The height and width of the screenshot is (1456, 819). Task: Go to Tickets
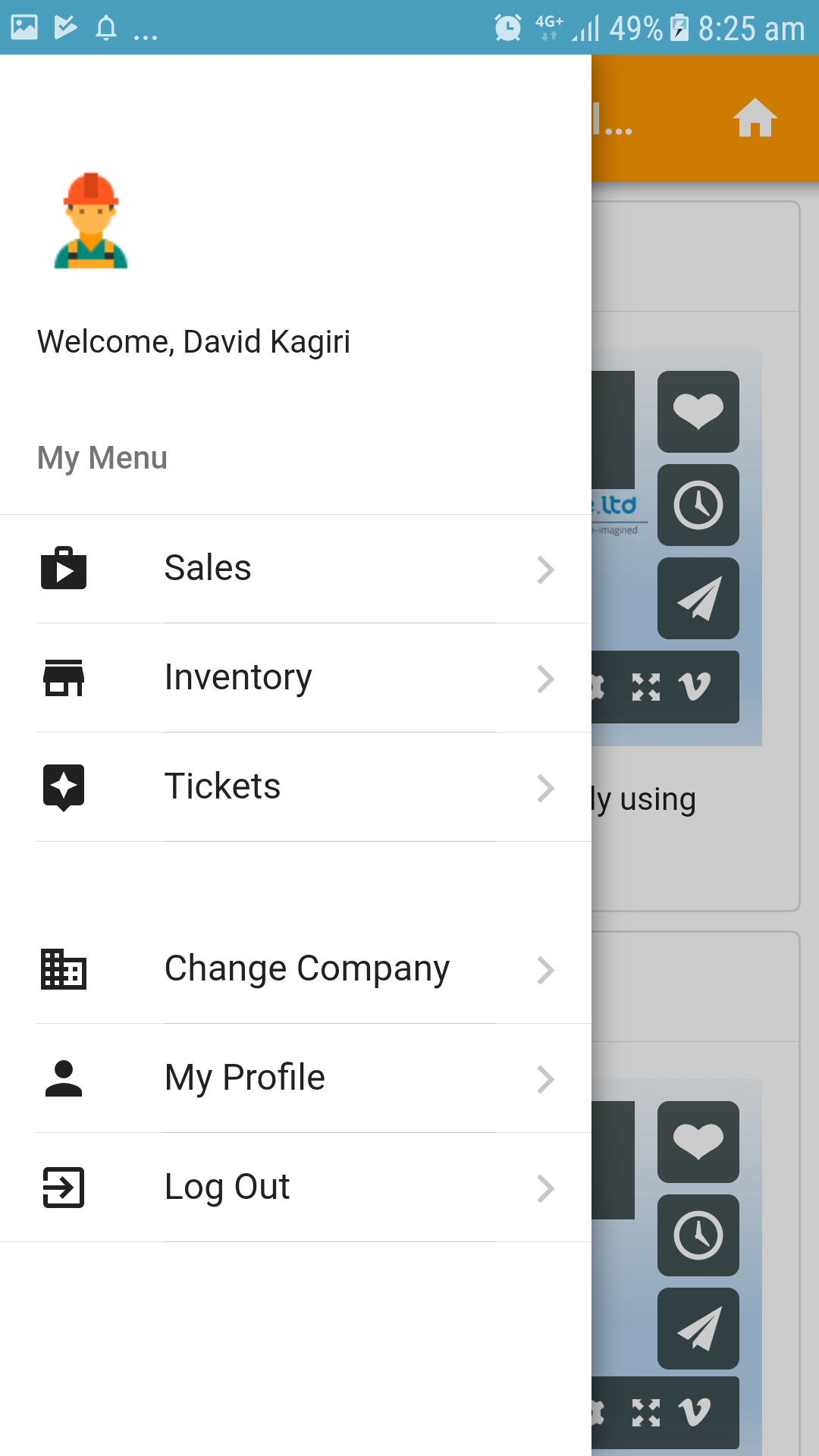pos(296,787)
